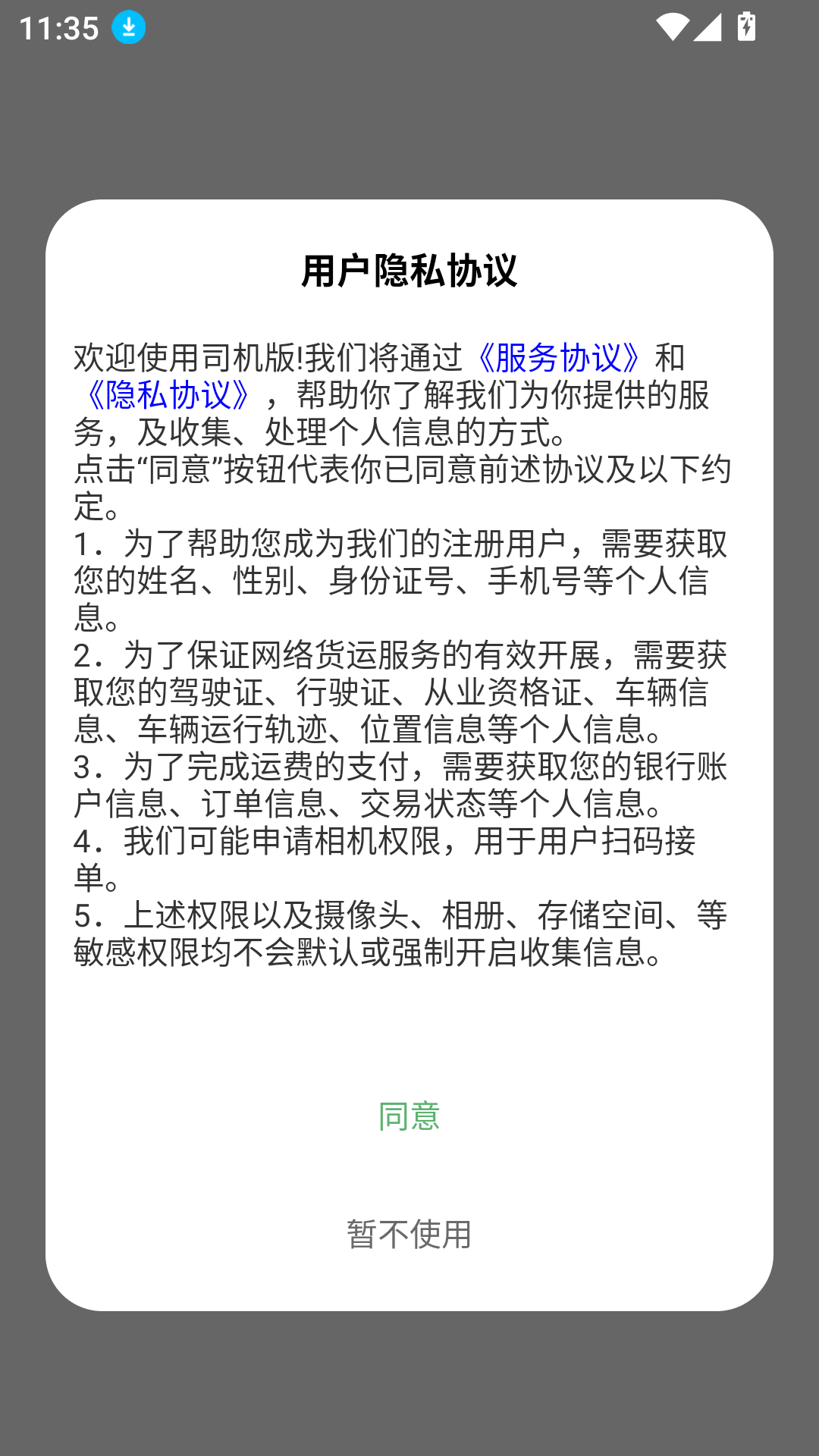Open the 《服务协议》 link
The image size is (819, 1456).
(559, 356)
